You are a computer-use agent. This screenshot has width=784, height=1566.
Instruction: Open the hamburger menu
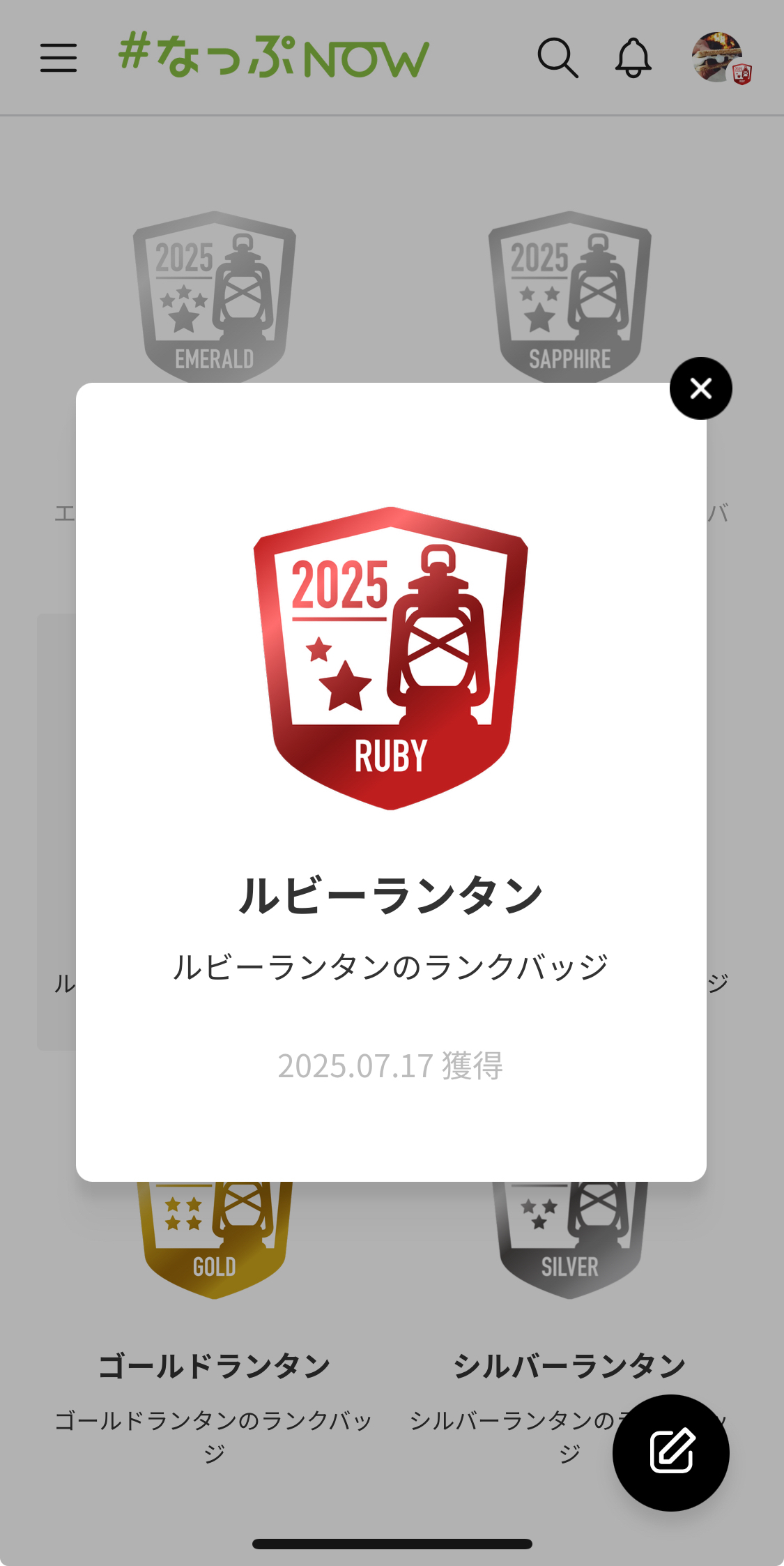[59, 57]
